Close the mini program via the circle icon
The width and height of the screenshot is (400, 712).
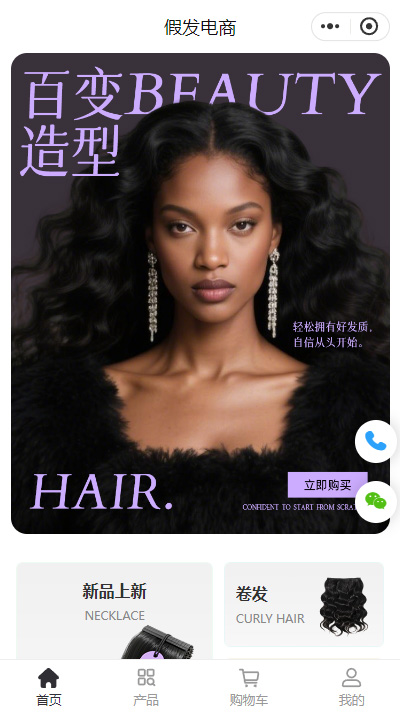click(369, 26)
